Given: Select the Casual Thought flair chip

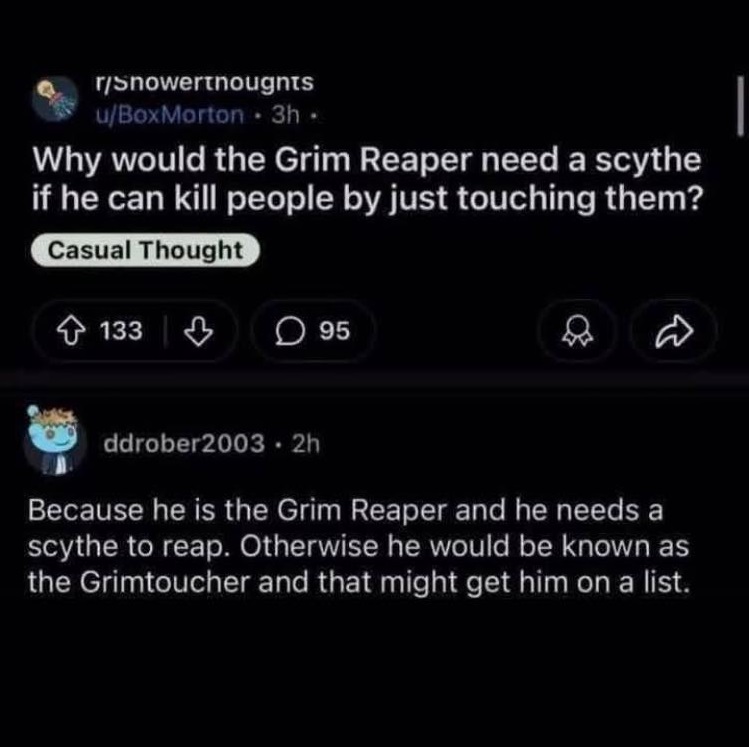Looking at the screenshot, I should [x=147, y=250].
